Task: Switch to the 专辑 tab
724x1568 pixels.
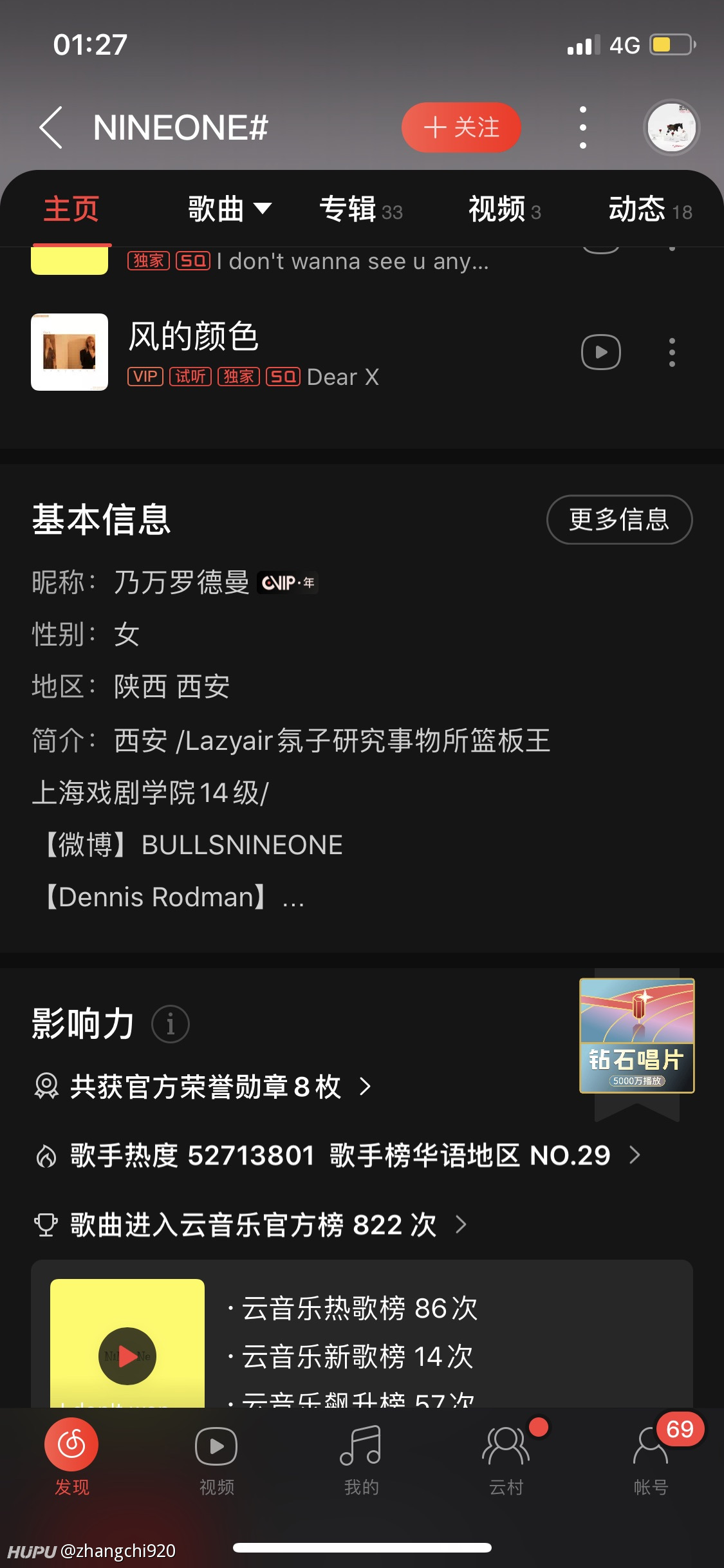Action: tap(361, 209)
